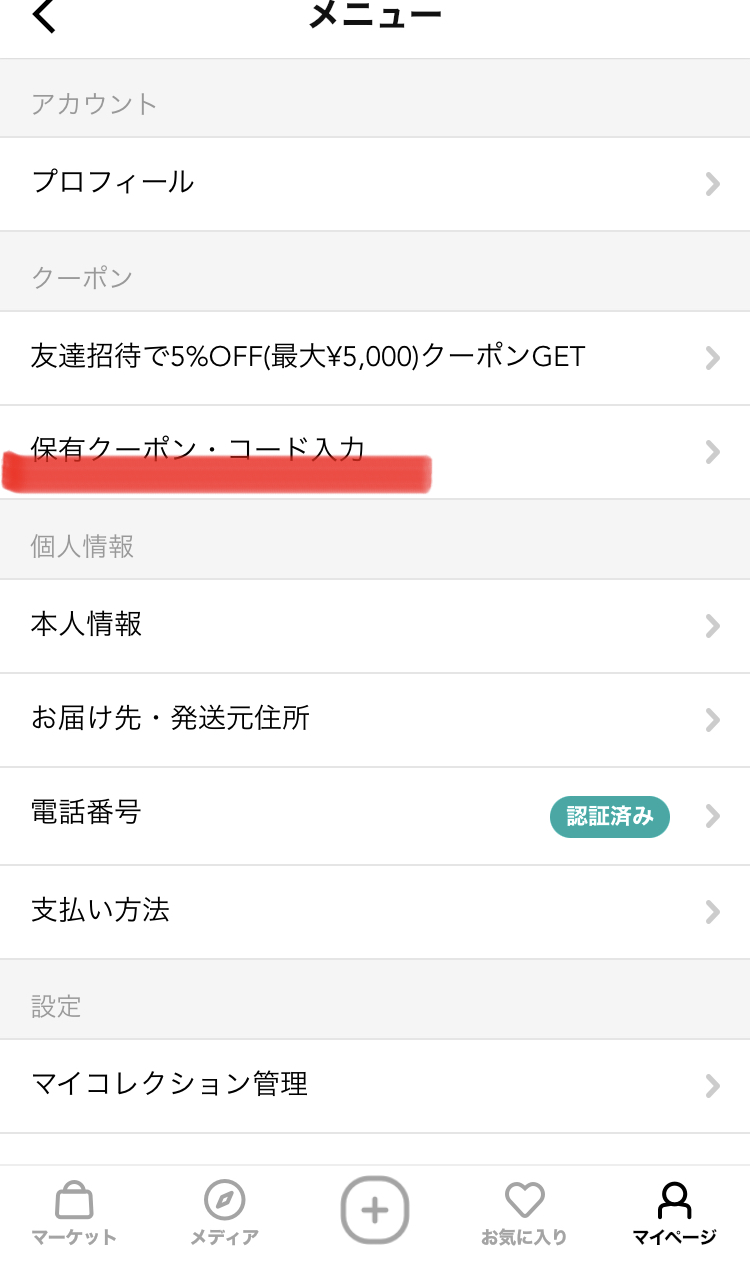The height and width of the screenshot is (1264, 750).
Task: Open プロフィール settings
Action: [x=375, y=183]
